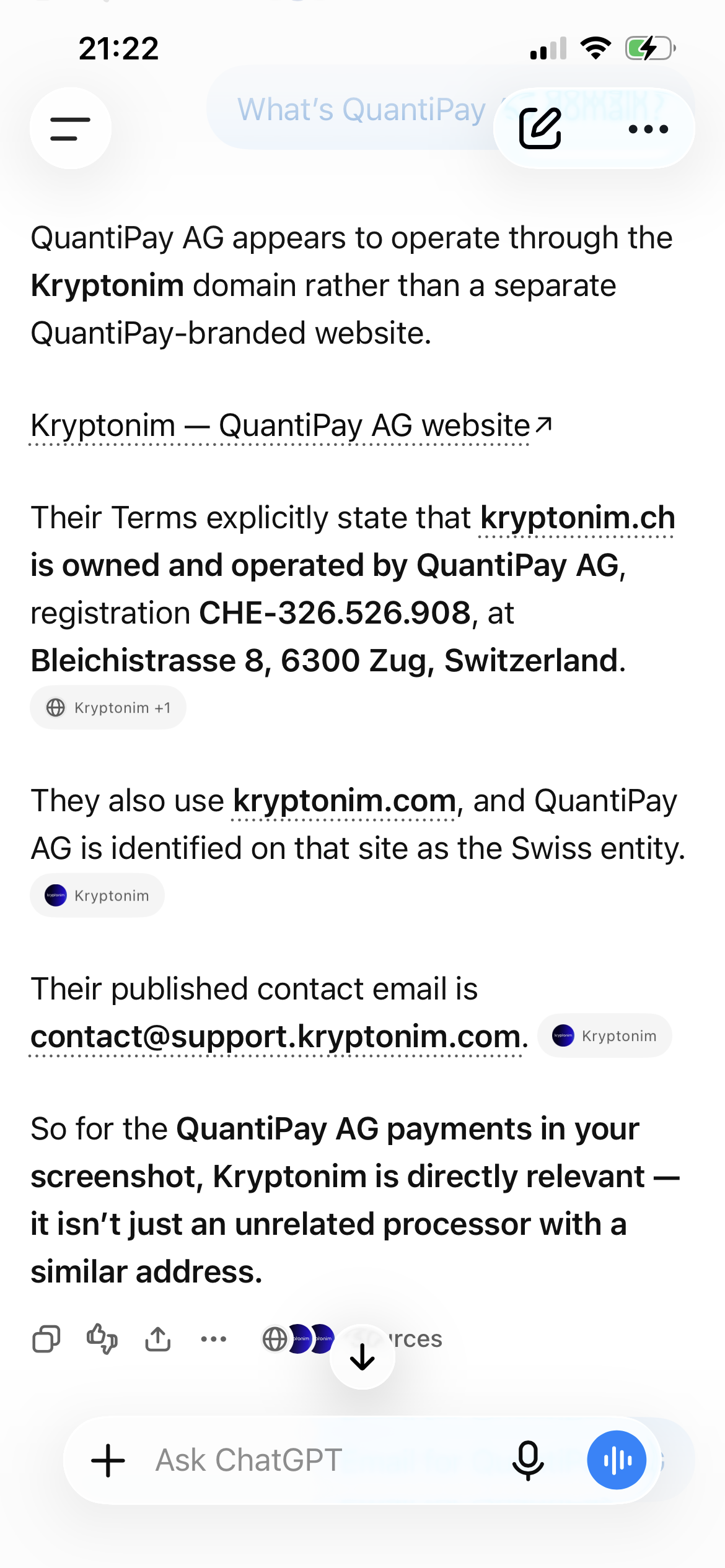Rate the response with thumbs icon
Image resolution: width=725 pixels, height=1568 pixels.
(x=102, y=1339)
